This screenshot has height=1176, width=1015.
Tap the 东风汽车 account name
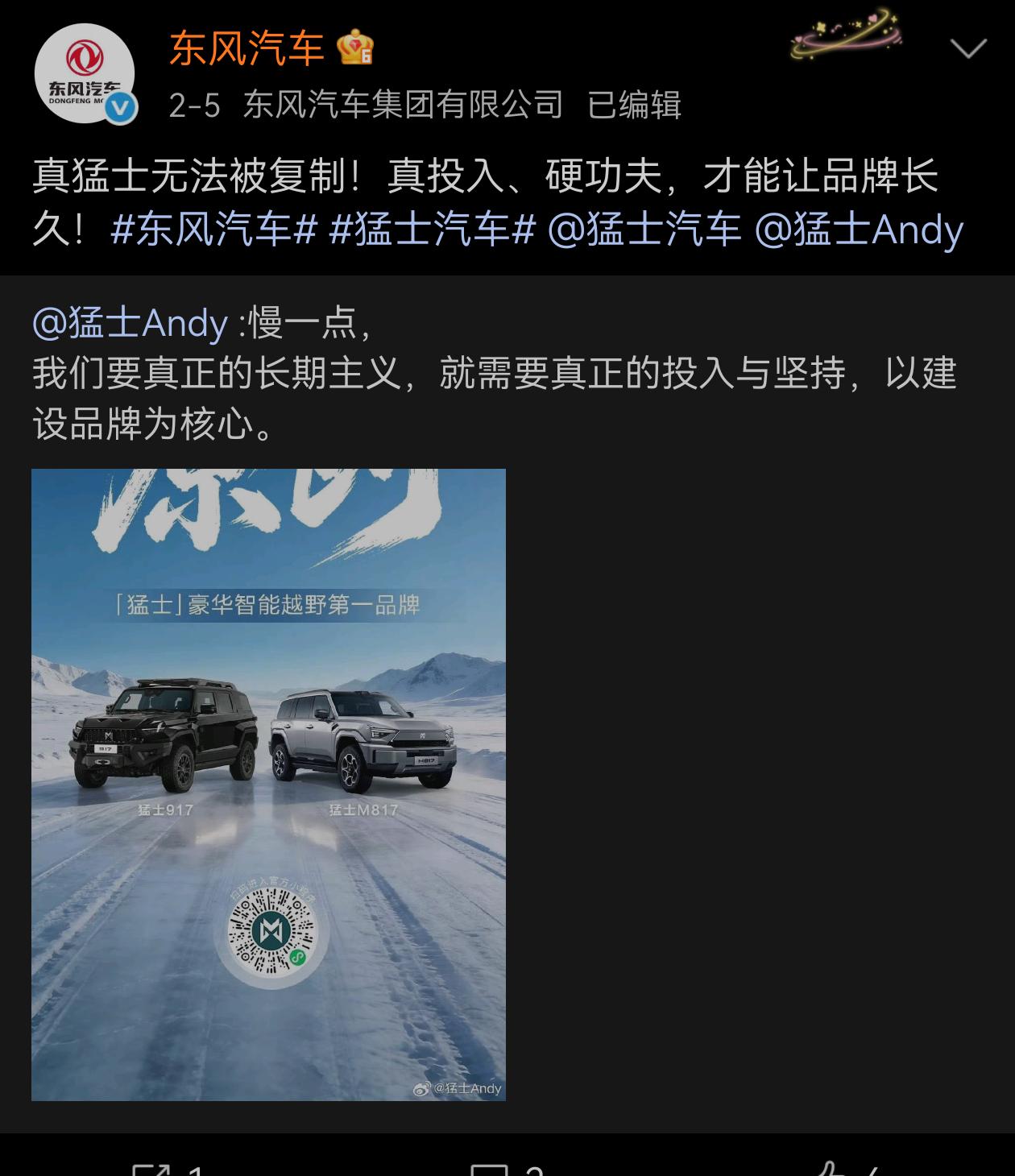(246, 49)
